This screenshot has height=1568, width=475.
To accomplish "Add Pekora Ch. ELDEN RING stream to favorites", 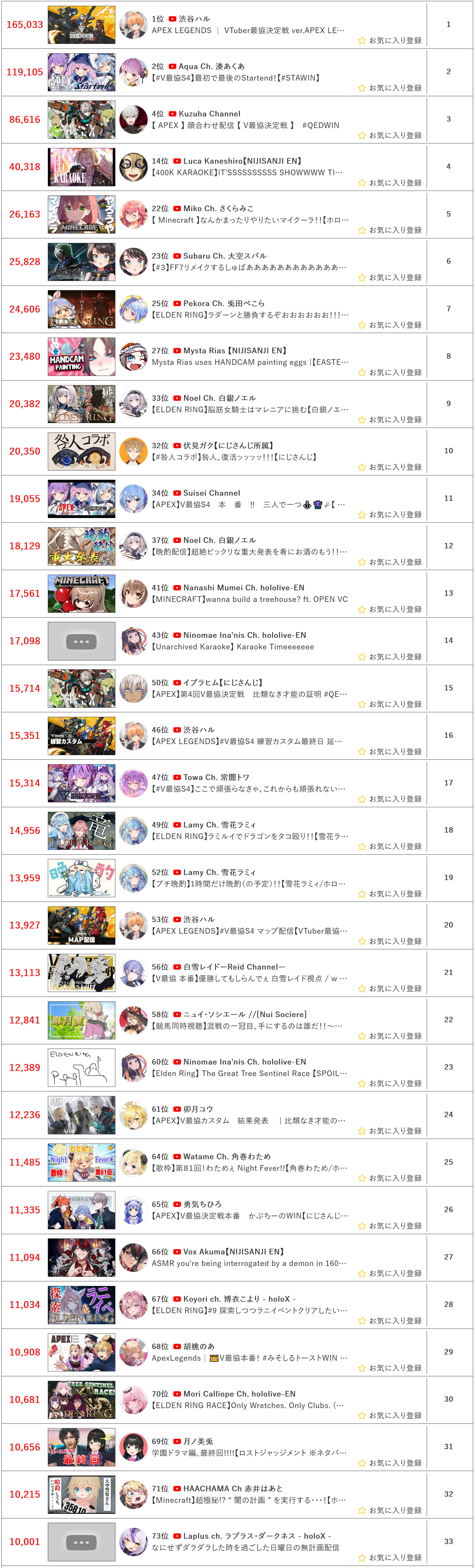I will pyautogui.click(x=390, y=325).
